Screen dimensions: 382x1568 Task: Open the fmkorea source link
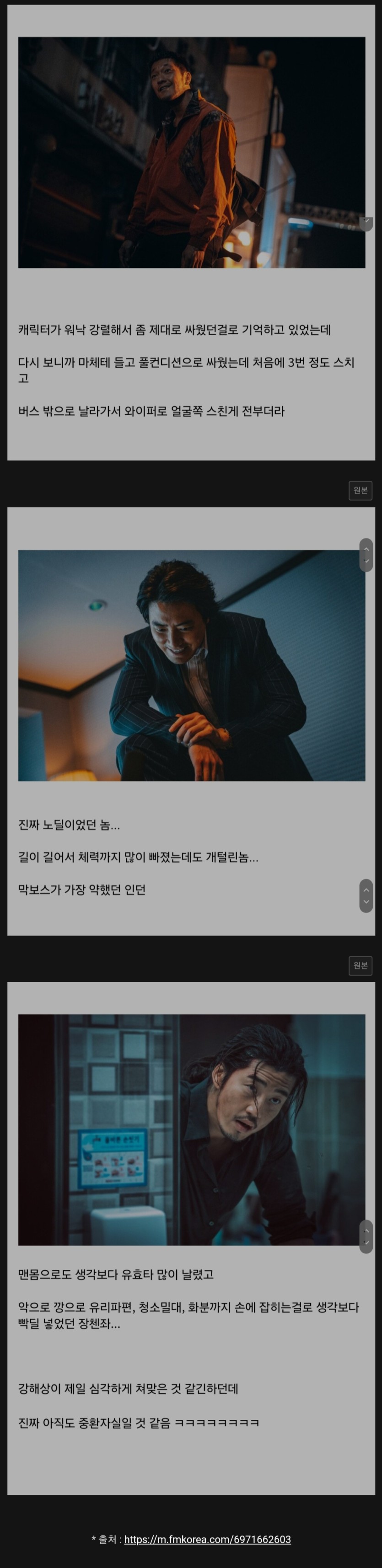(207, 1539)
